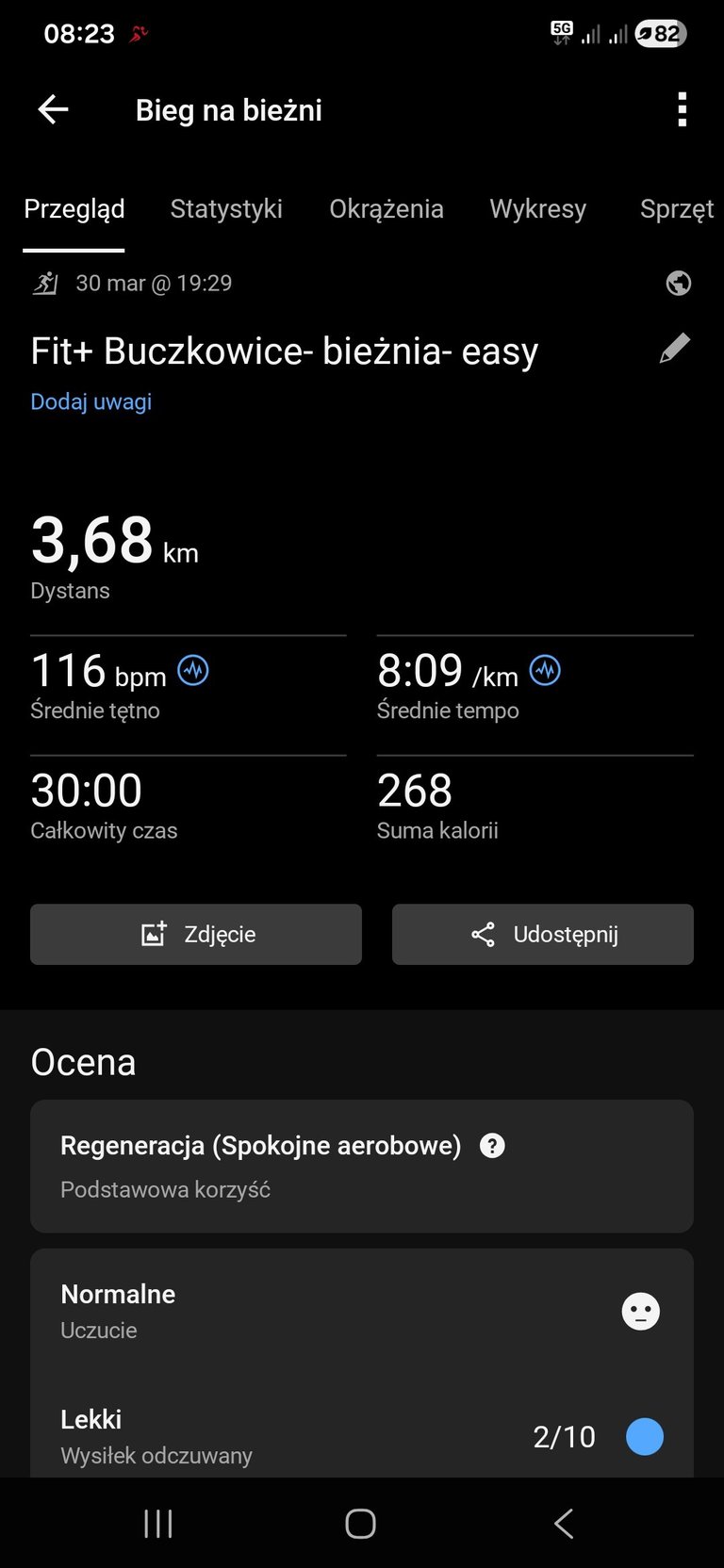Tap the system home button
The width and height of the screenshot is (724, 1568).
[x=360, y=1524]
